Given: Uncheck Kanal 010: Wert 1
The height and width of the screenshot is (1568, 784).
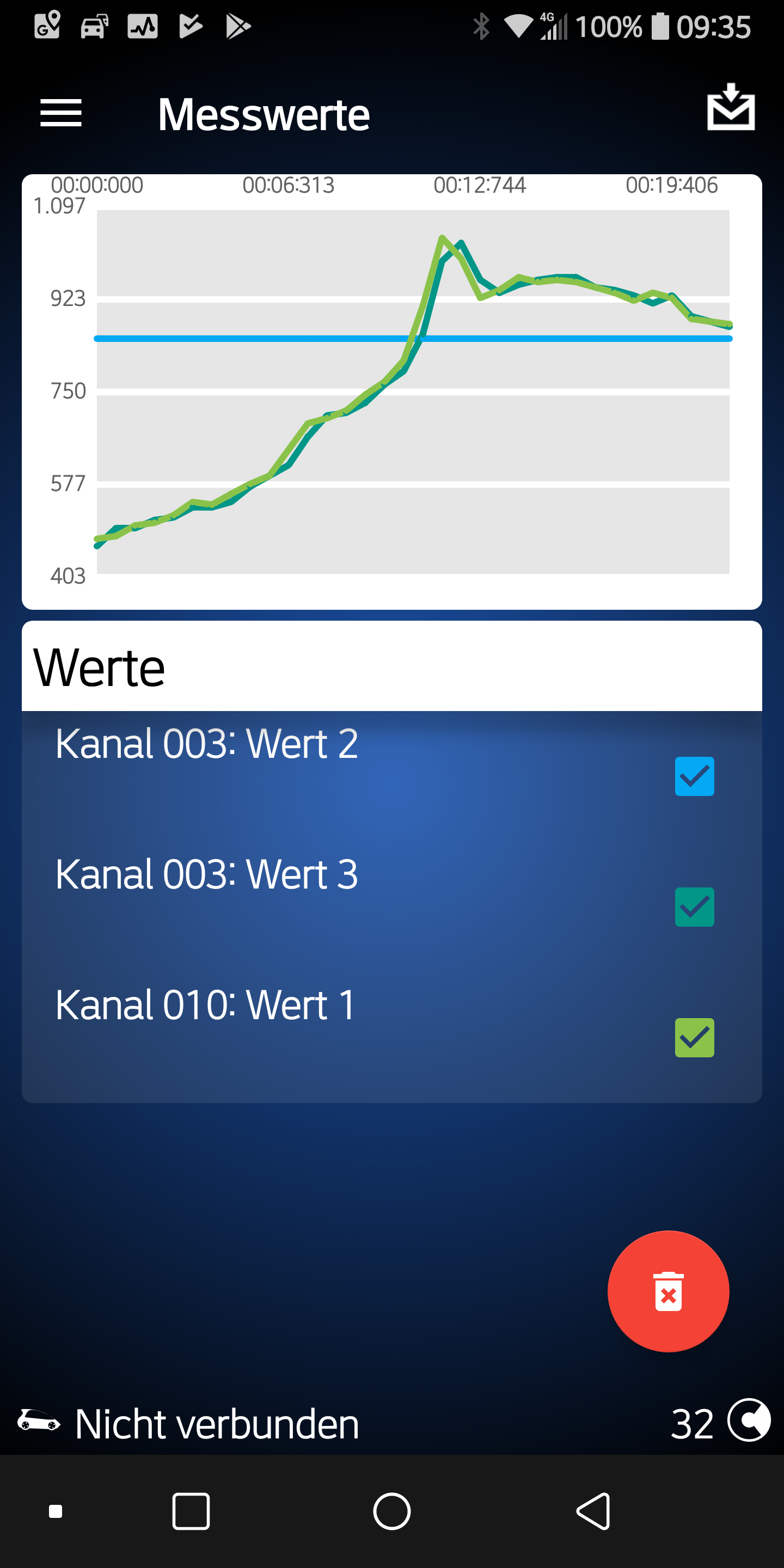Looking at the screenshot, I should pos(694,1037).
